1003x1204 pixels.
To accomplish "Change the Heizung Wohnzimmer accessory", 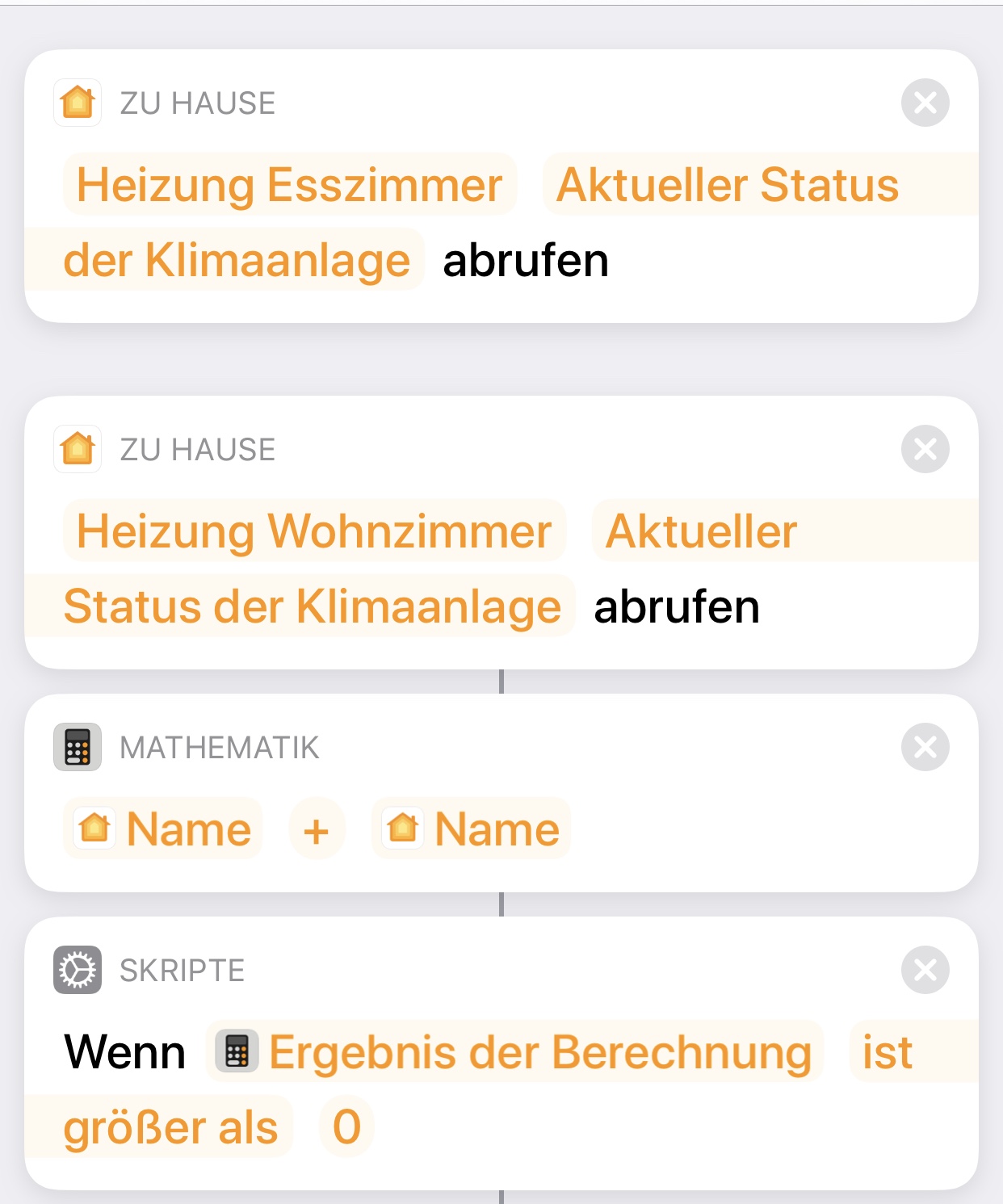I will click(x=313, y=531).
